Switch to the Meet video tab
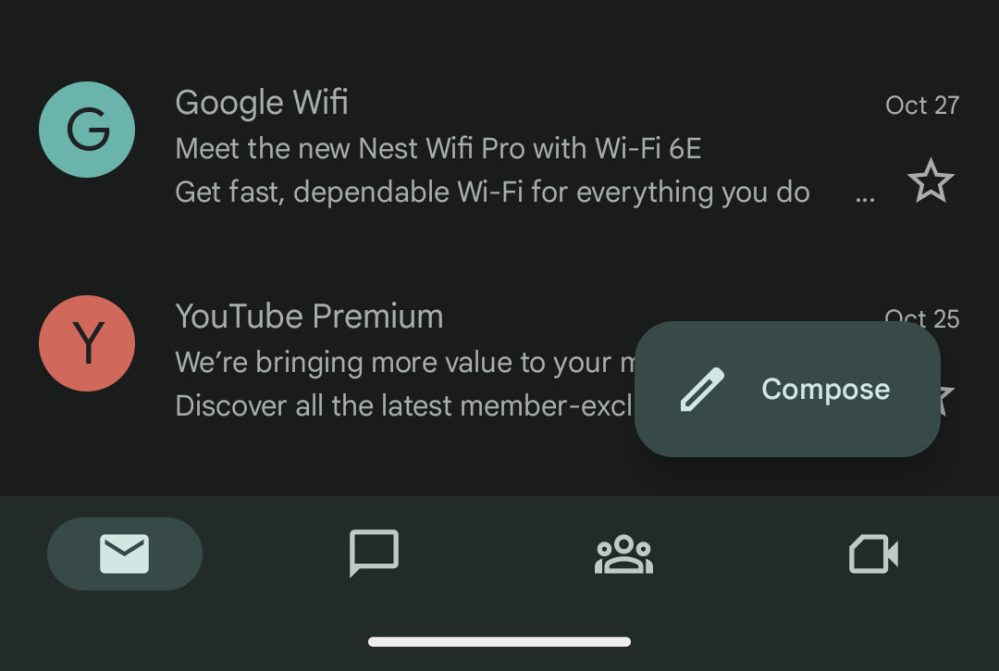 873,554
